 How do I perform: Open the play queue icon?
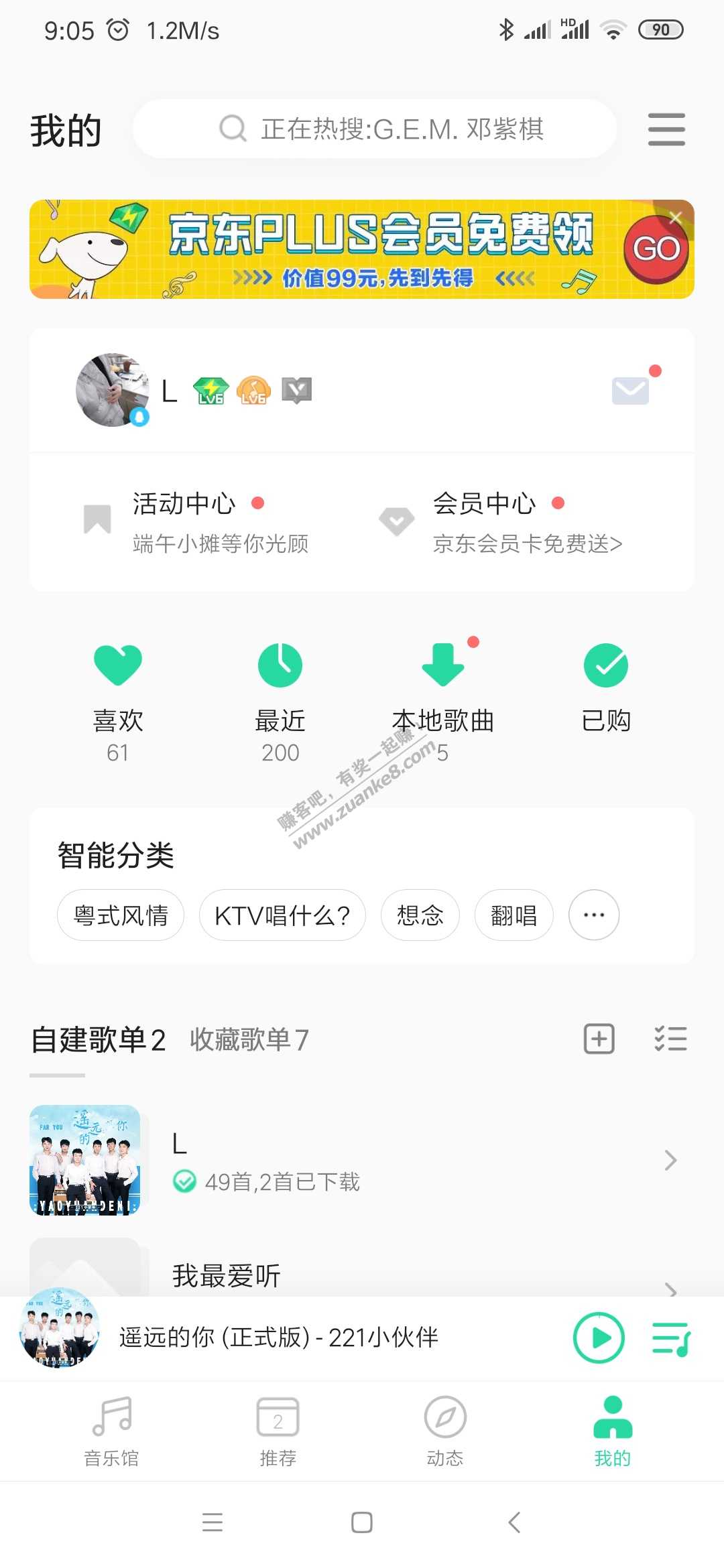(671, 1337)
